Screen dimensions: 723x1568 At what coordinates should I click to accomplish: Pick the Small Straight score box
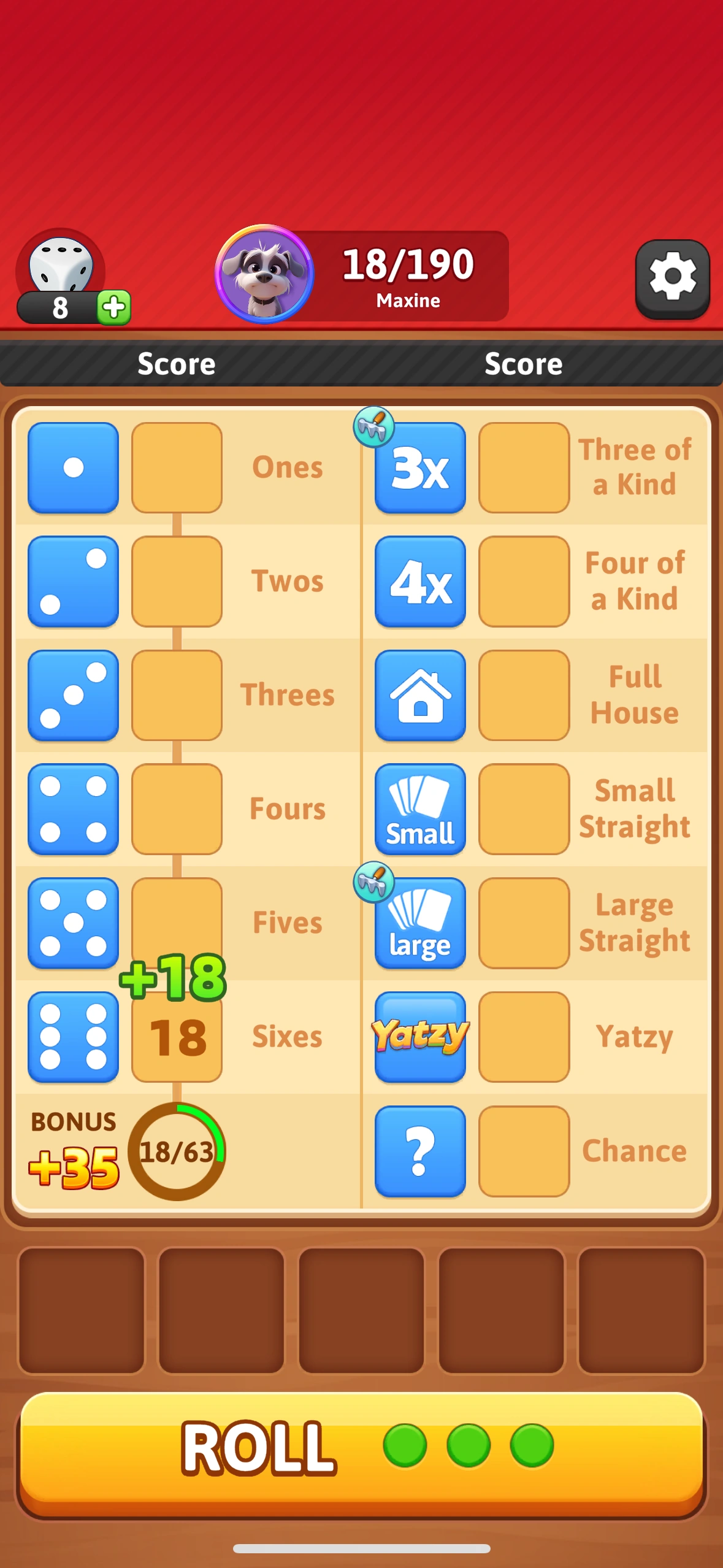point(524,809)
